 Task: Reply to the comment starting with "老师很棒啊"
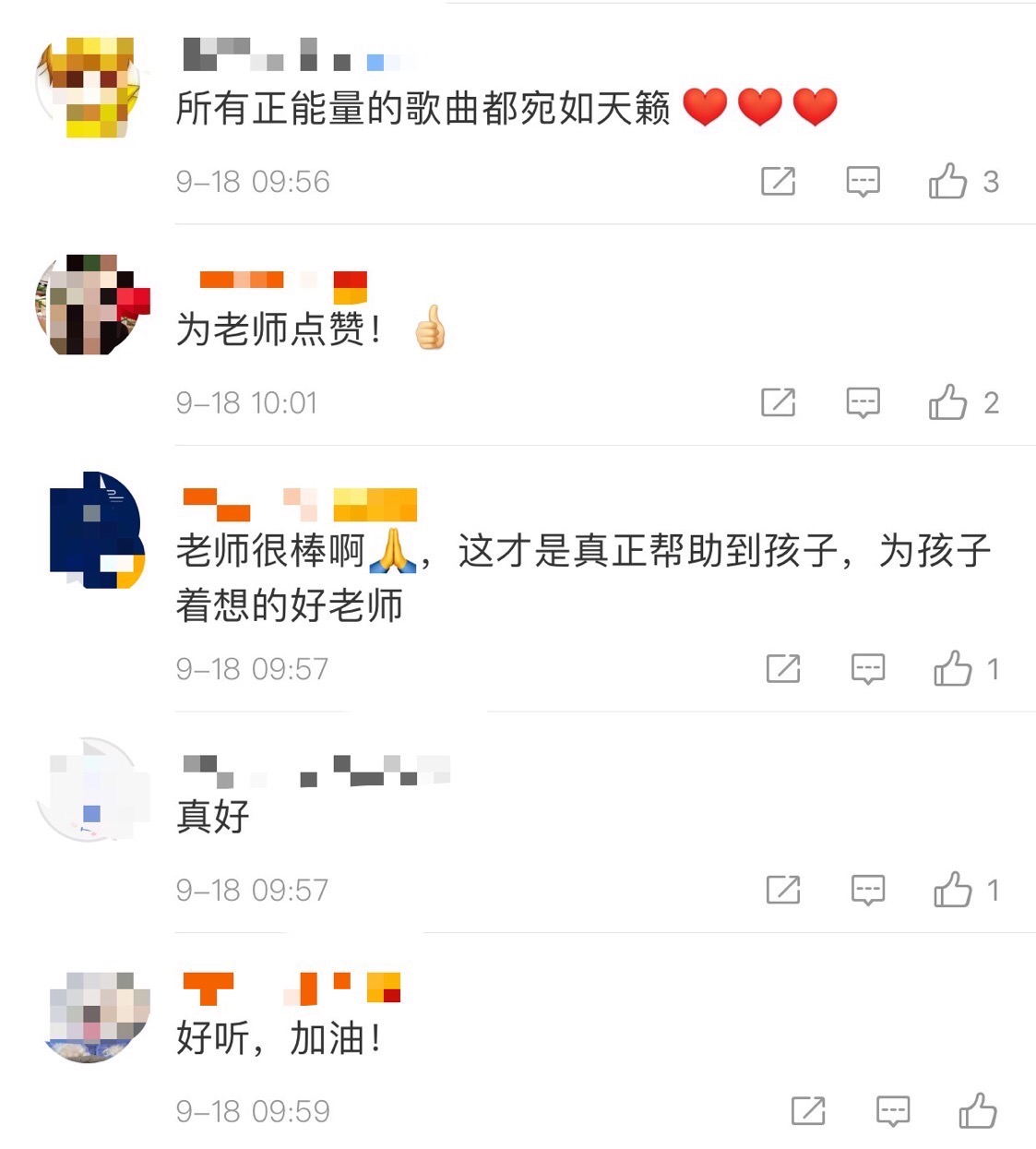[867, 668]
